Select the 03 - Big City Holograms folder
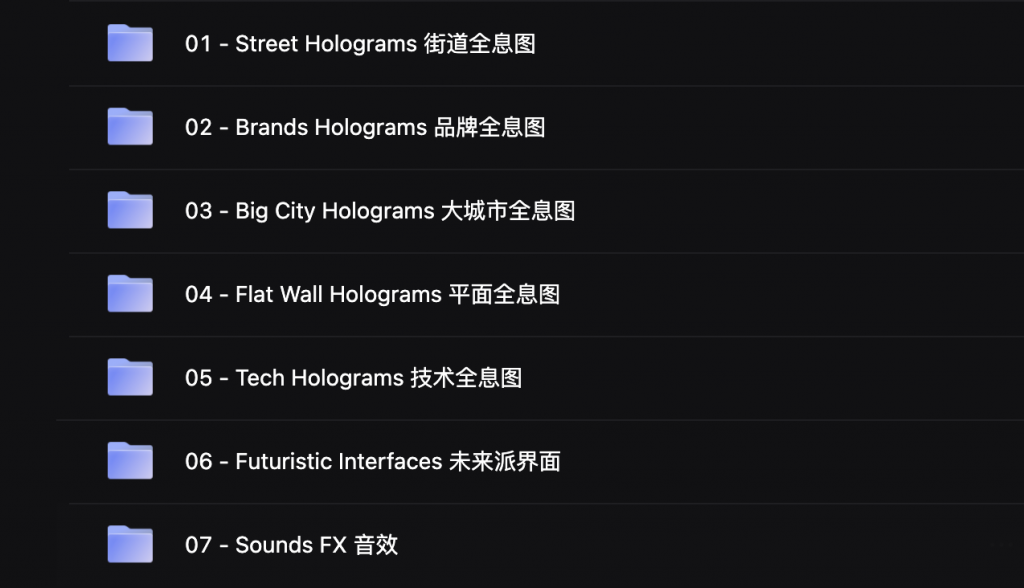1024x588 pixels. 379,211
